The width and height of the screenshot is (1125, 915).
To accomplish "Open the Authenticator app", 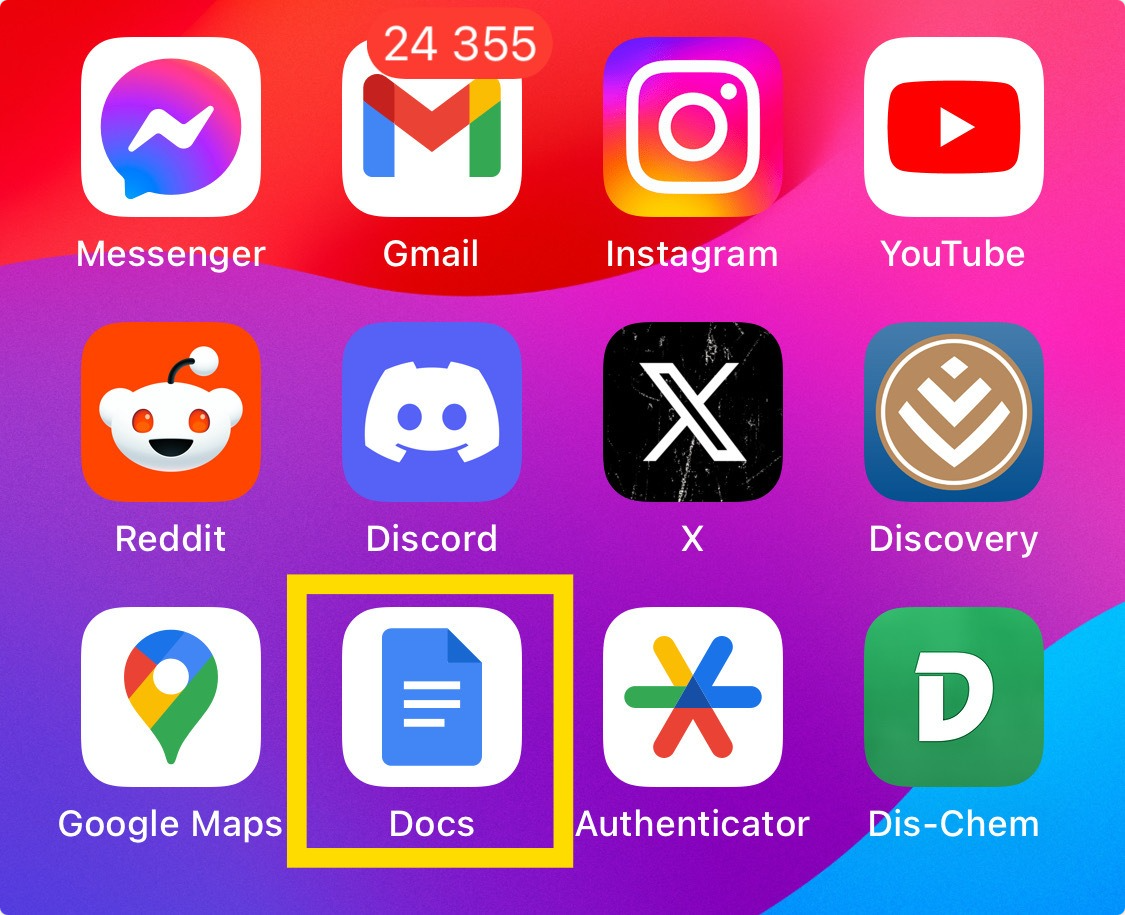I will tap(693, 697).
